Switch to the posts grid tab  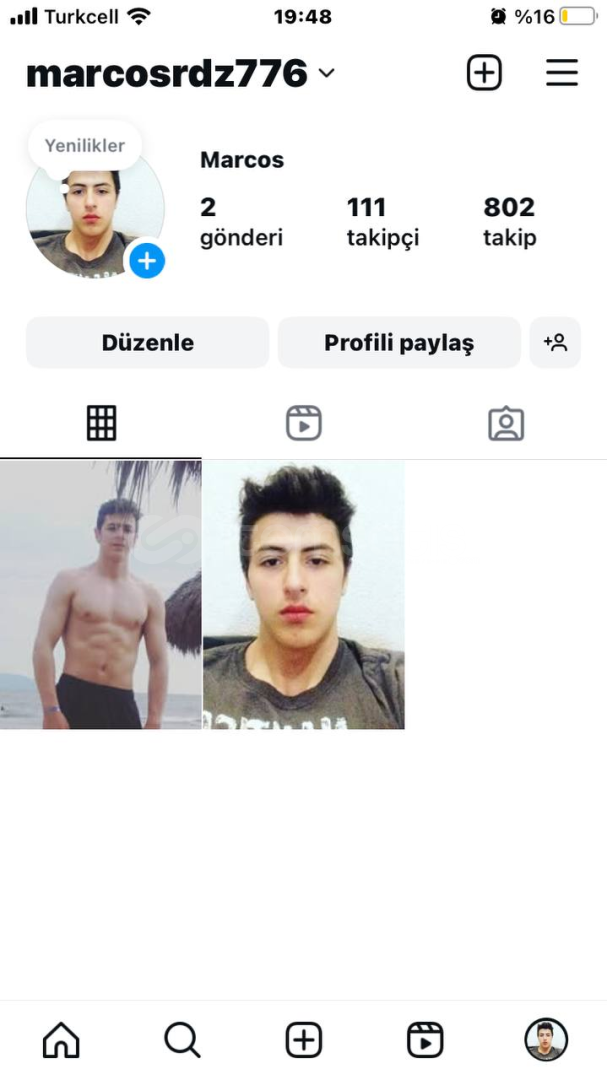[101, 423]
